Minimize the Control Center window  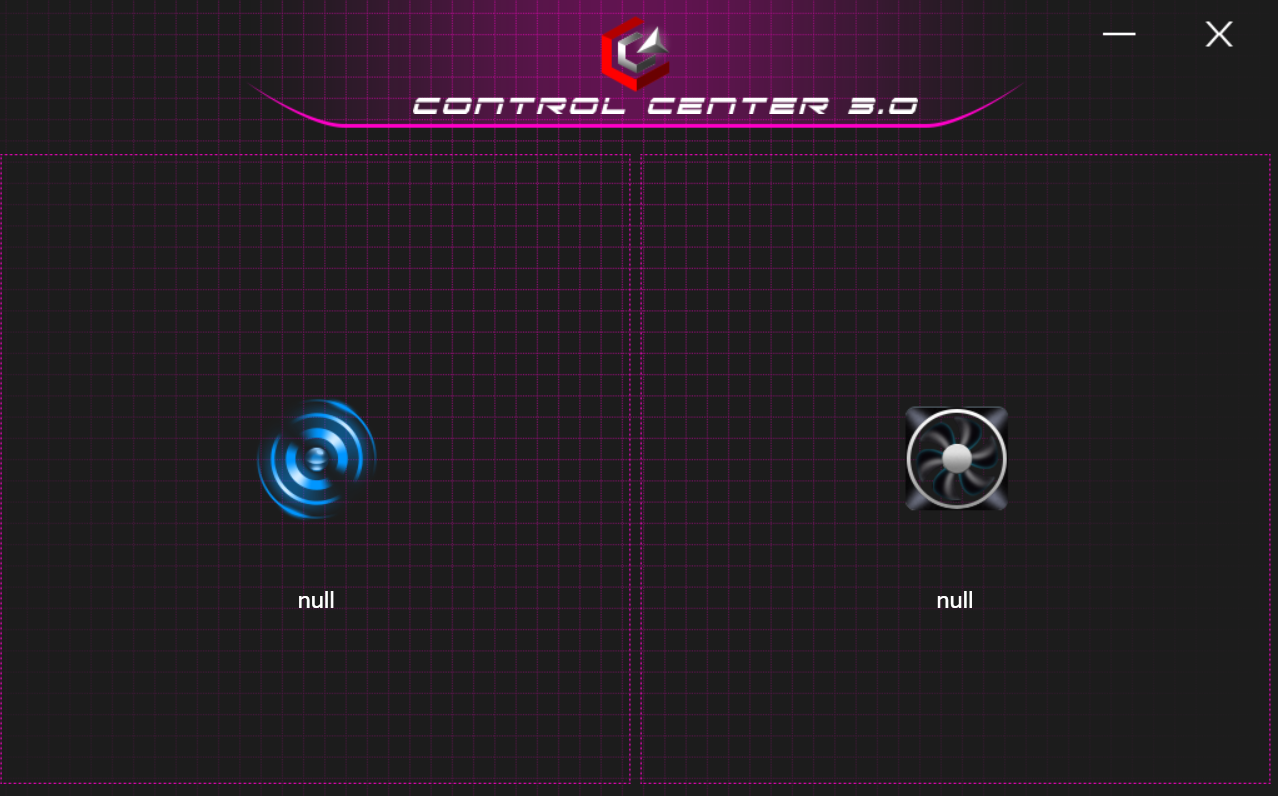point(1119,34)
